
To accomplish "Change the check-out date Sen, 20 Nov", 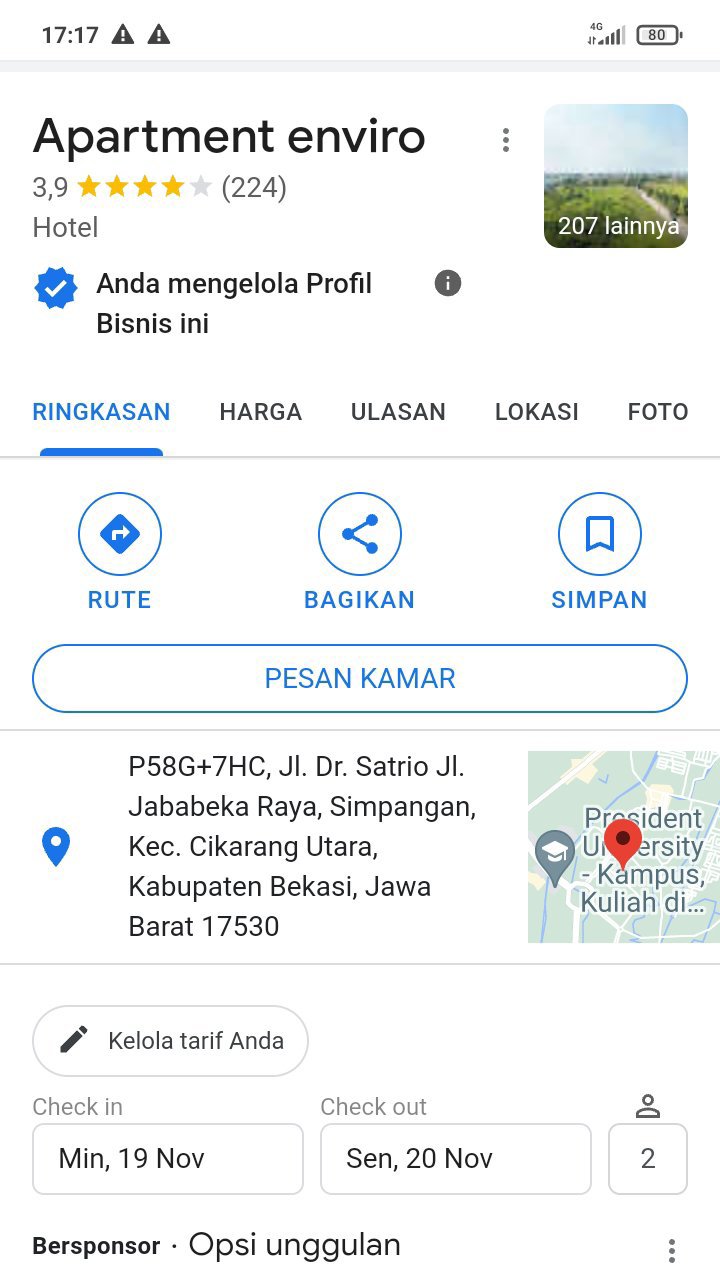I will click(455, 1159).
